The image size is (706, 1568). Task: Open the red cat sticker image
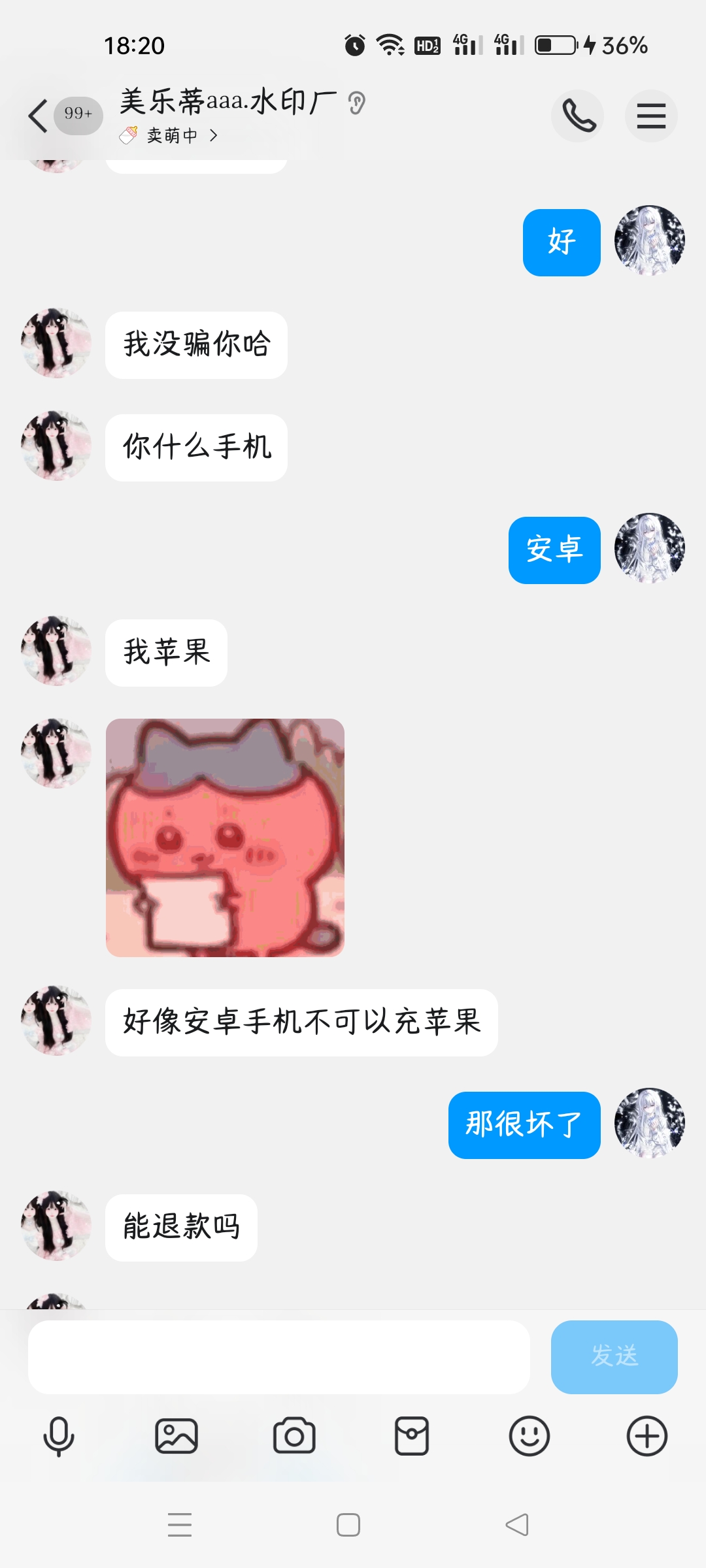tap(225, 838)
